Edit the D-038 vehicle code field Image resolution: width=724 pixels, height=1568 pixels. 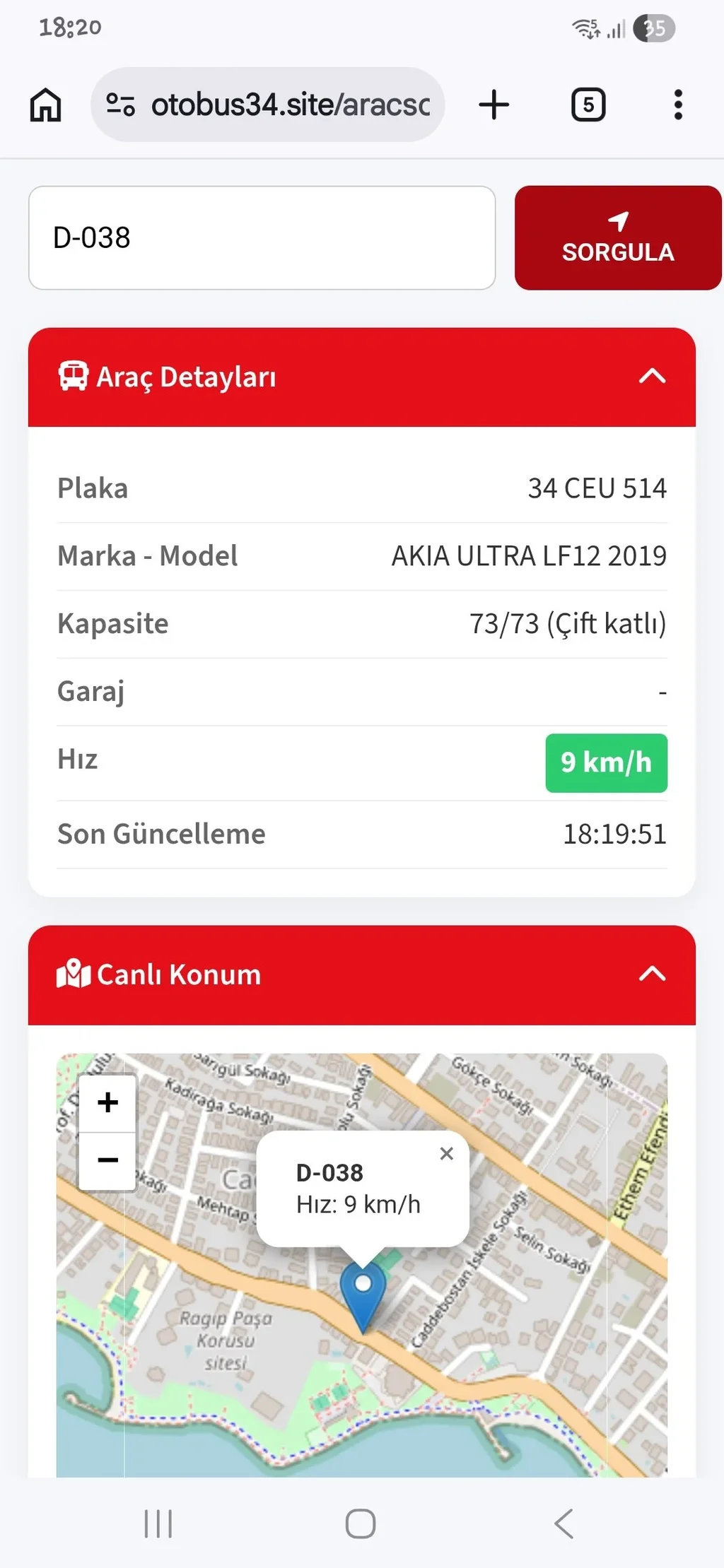(x=262, y=238)
